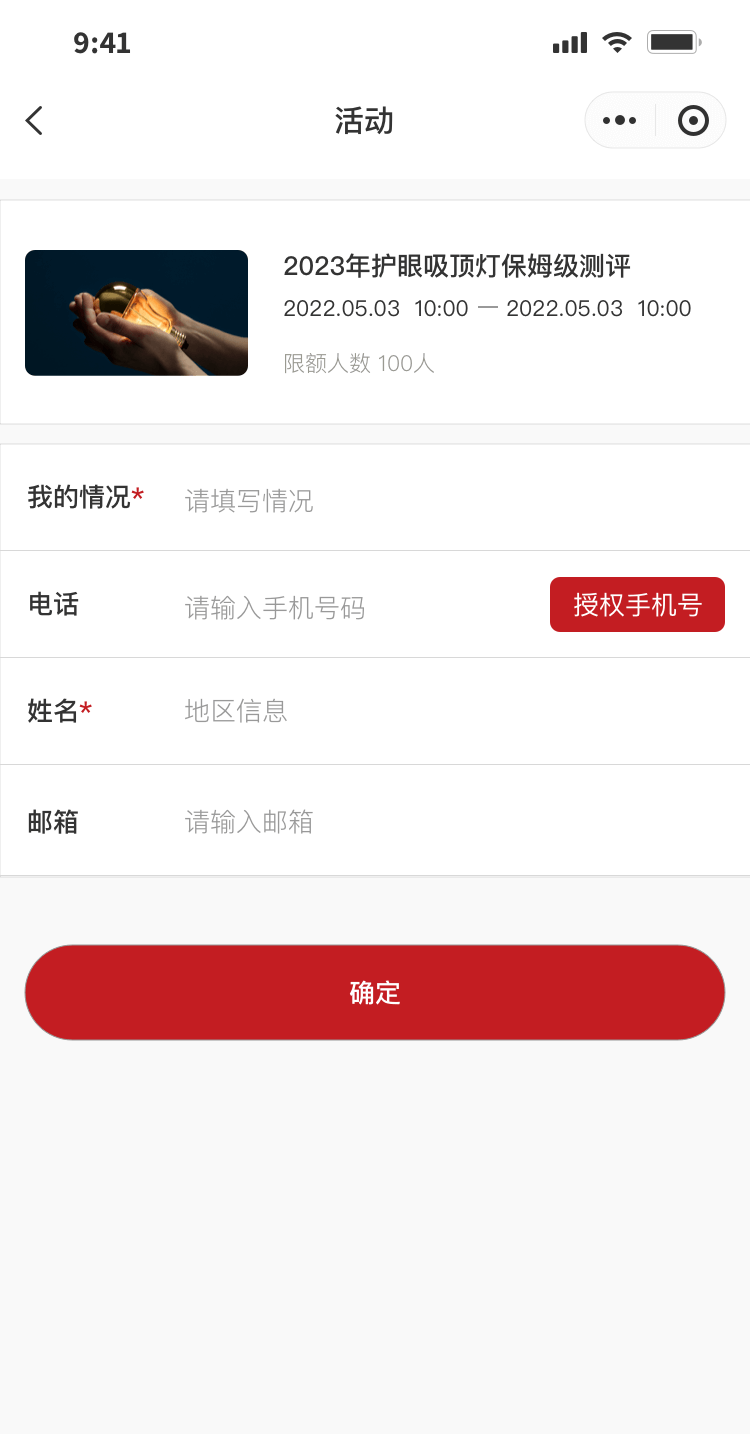750x1434 pixels.
Task: Close the mini program with the circle icon
Action: 693,121
